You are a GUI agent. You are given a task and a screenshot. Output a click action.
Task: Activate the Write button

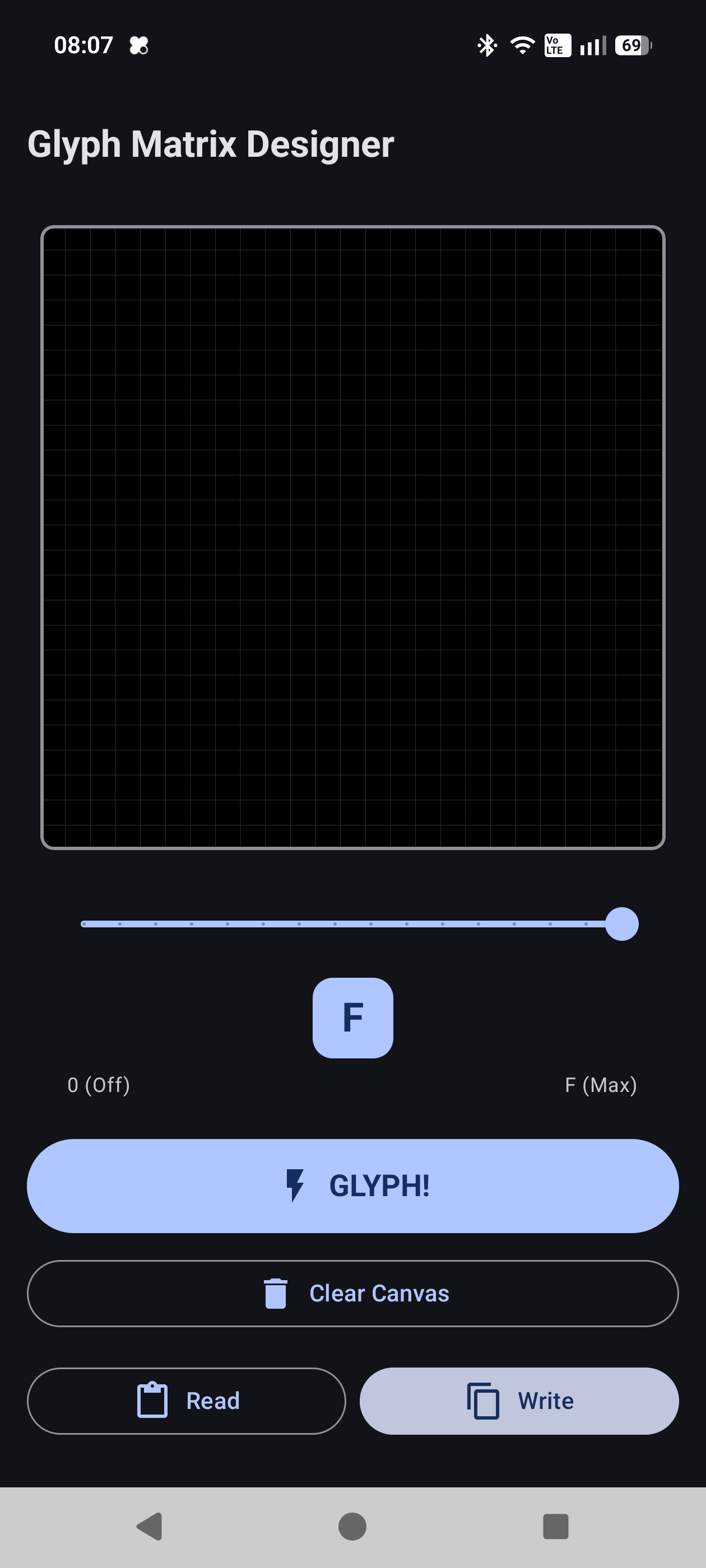coord(518,1401)
